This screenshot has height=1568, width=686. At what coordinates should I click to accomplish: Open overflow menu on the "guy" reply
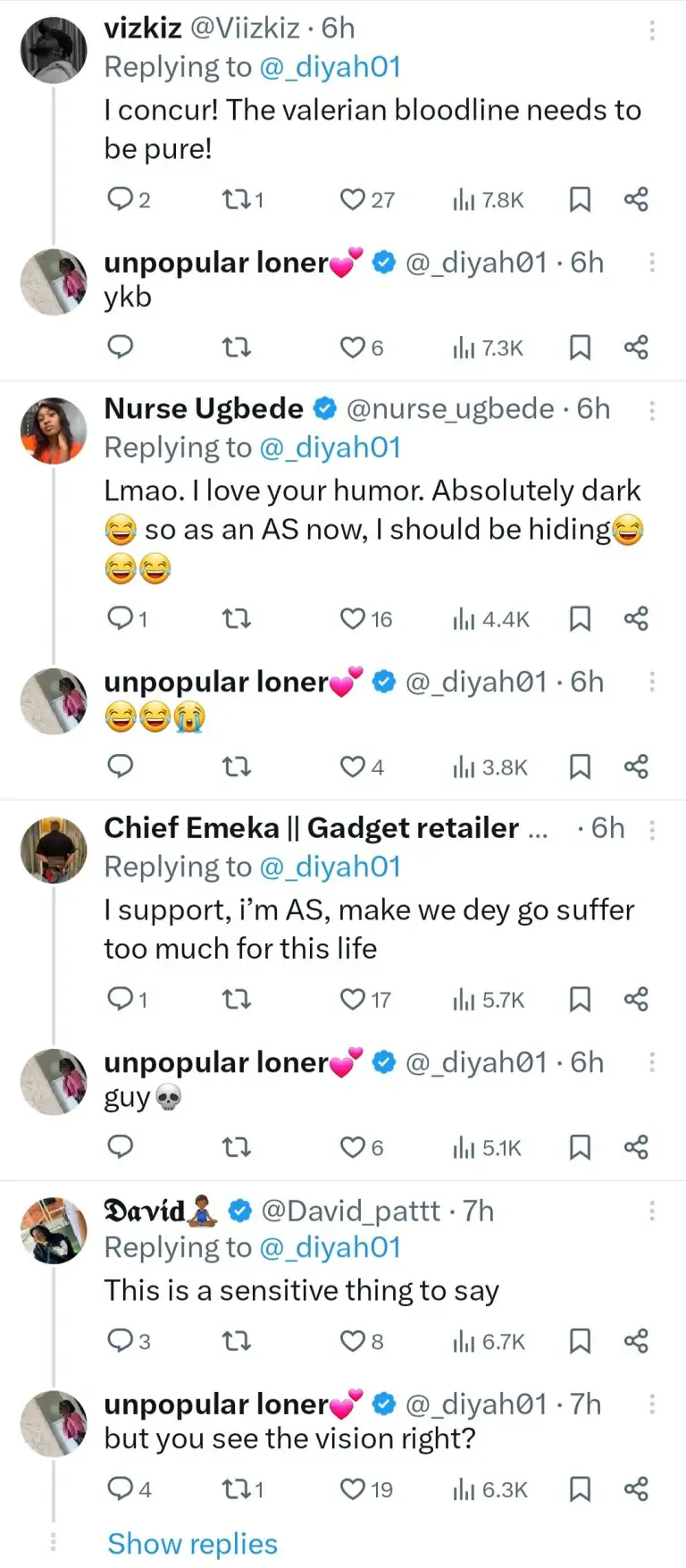(652, 1061)
